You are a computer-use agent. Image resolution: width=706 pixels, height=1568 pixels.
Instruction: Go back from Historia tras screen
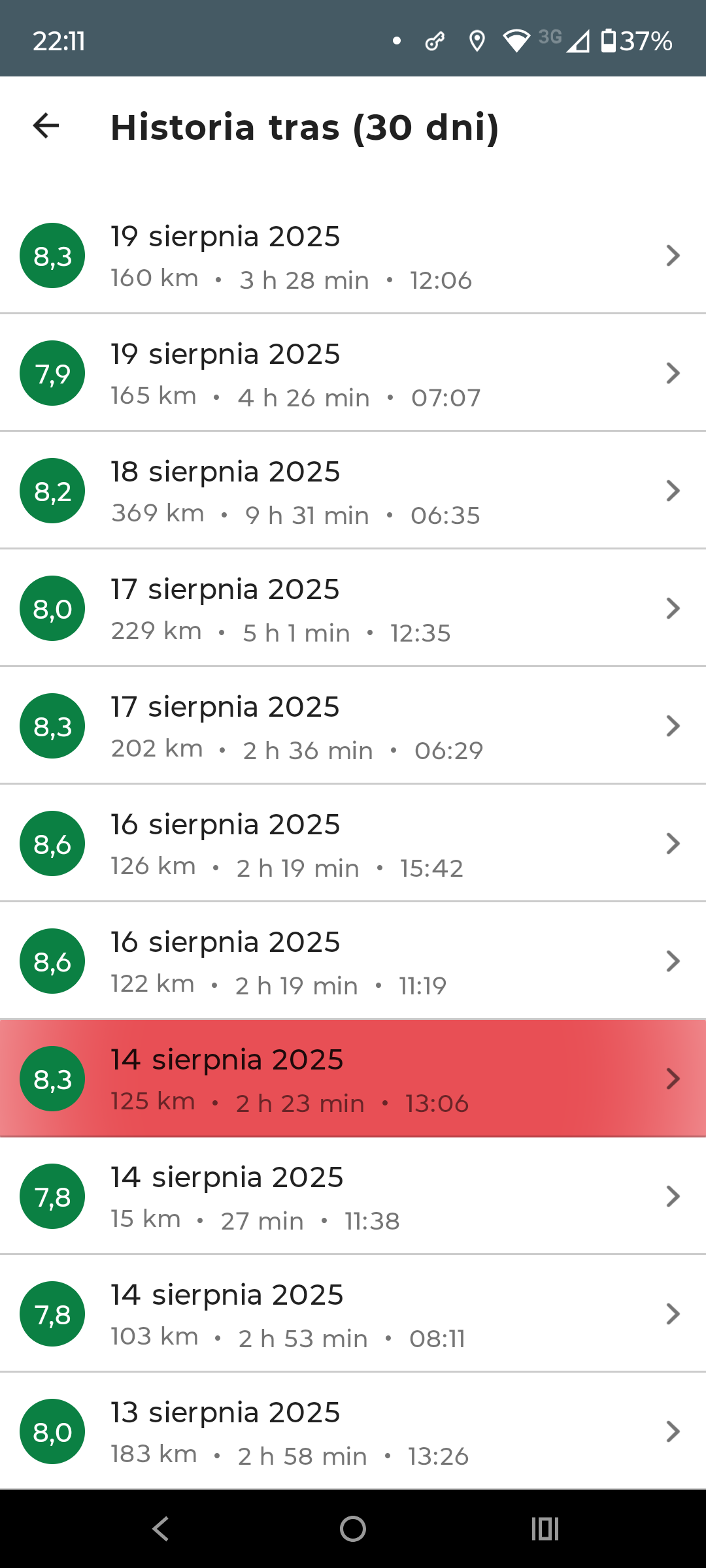coord(46,125)
